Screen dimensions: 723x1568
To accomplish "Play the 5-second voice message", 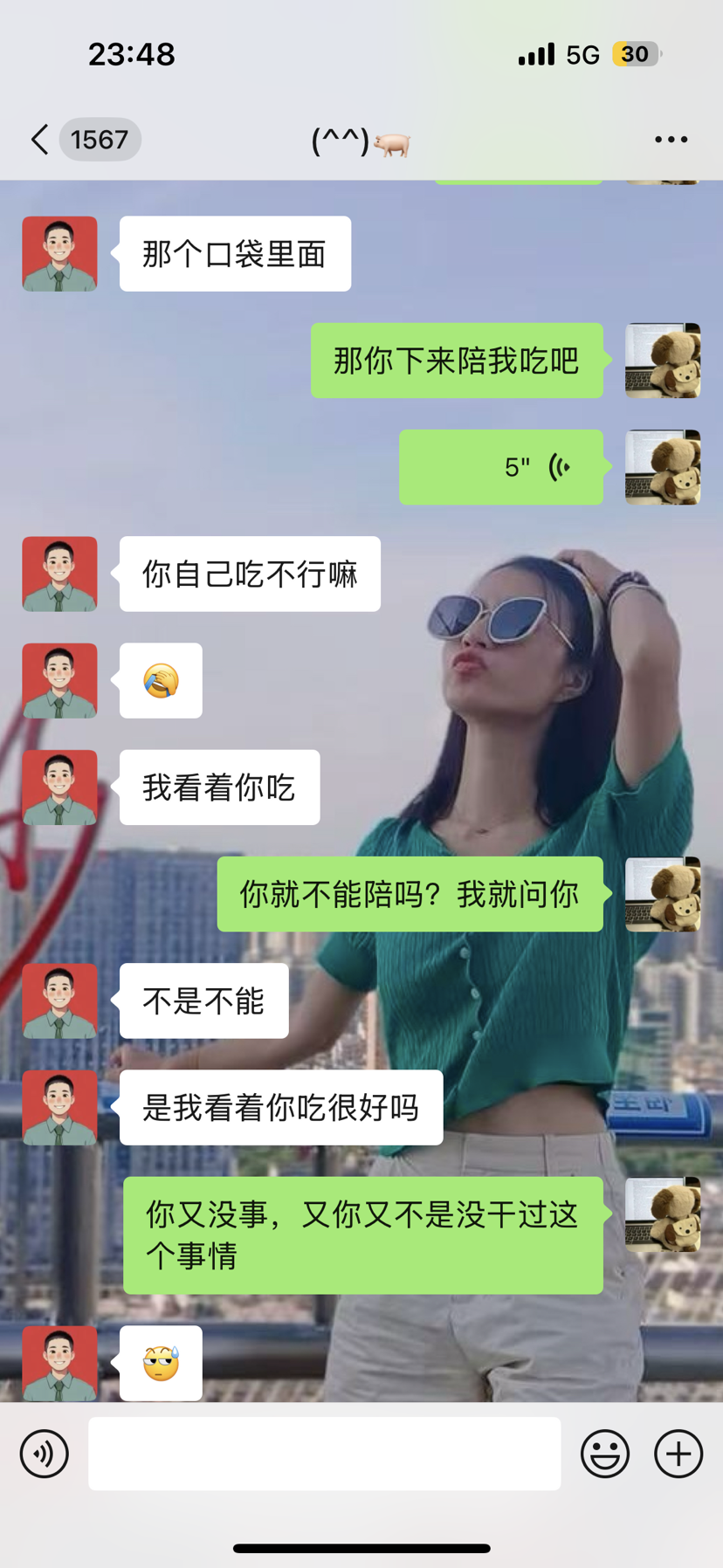I will click(501, 467).
